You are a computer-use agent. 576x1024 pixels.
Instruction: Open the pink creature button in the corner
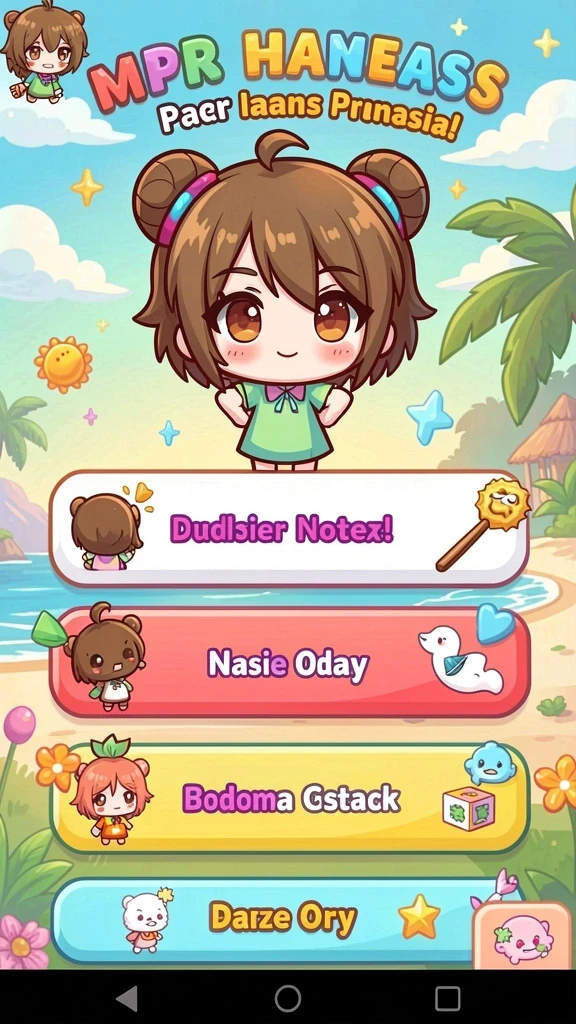click(522, 936)
